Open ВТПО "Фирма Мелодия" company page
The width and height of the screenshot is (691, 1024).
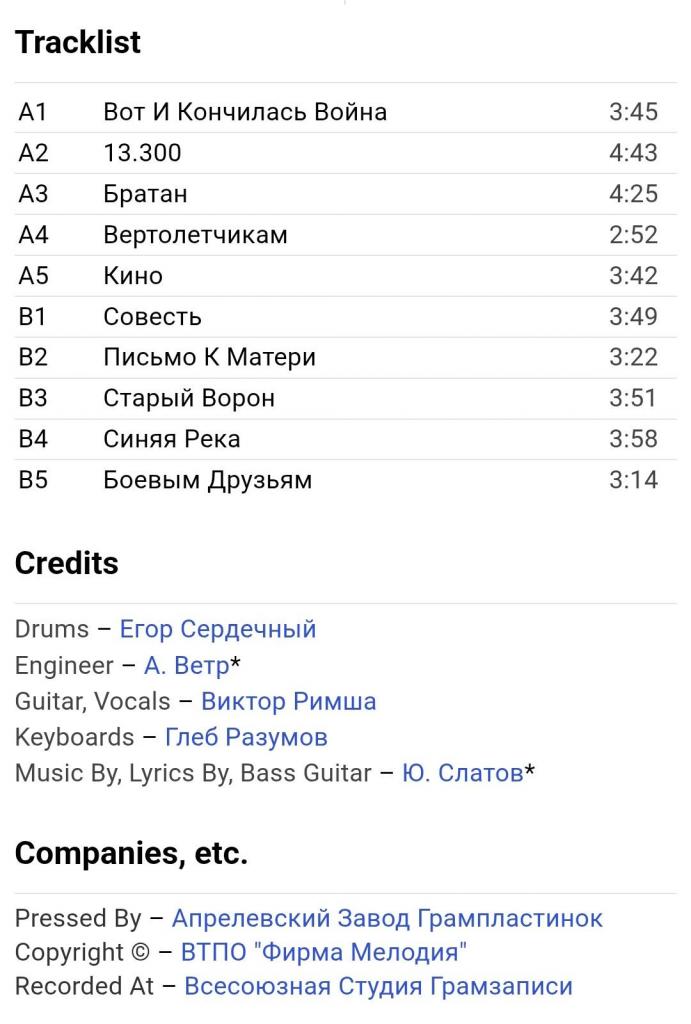click(324, 952)
